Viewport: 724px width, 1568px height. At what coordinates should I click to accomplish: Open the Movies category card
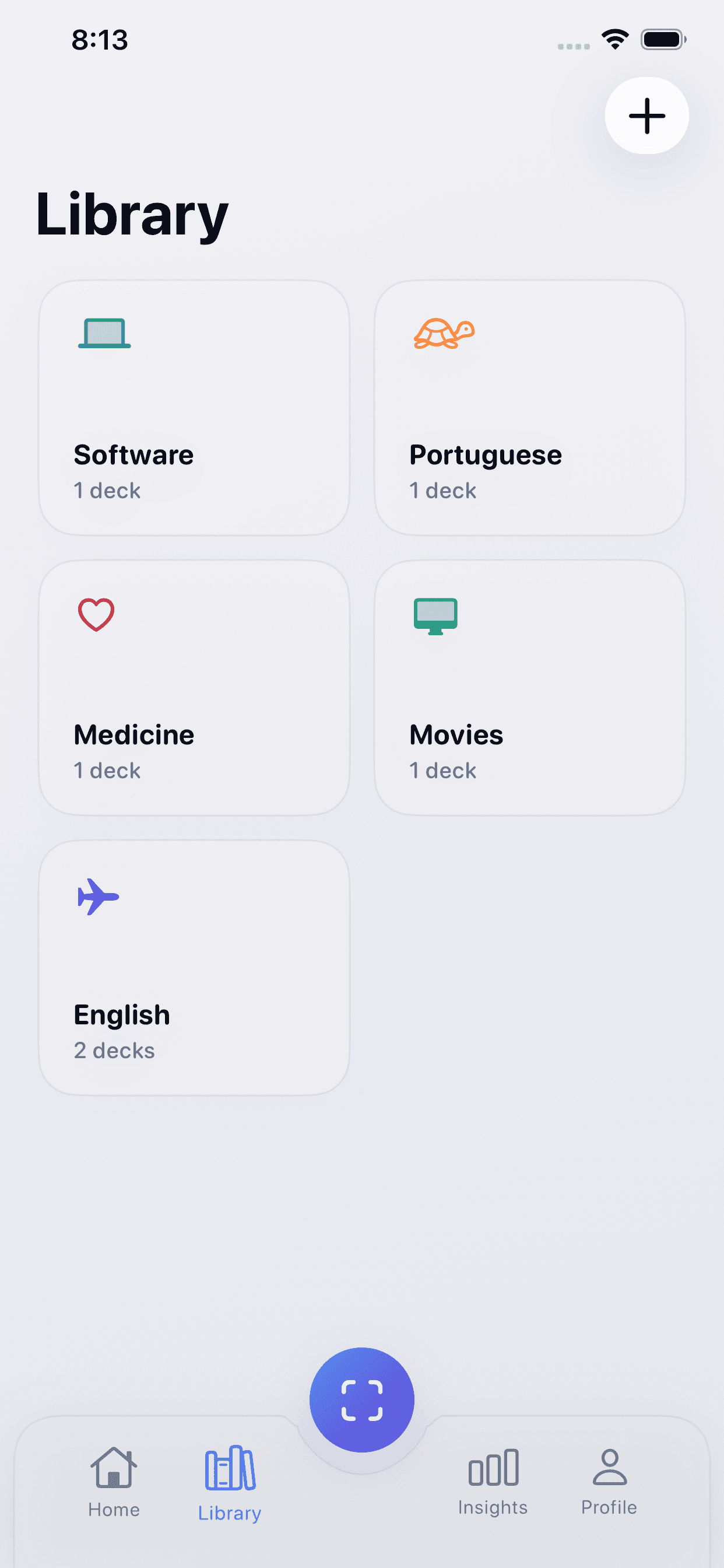529,688
